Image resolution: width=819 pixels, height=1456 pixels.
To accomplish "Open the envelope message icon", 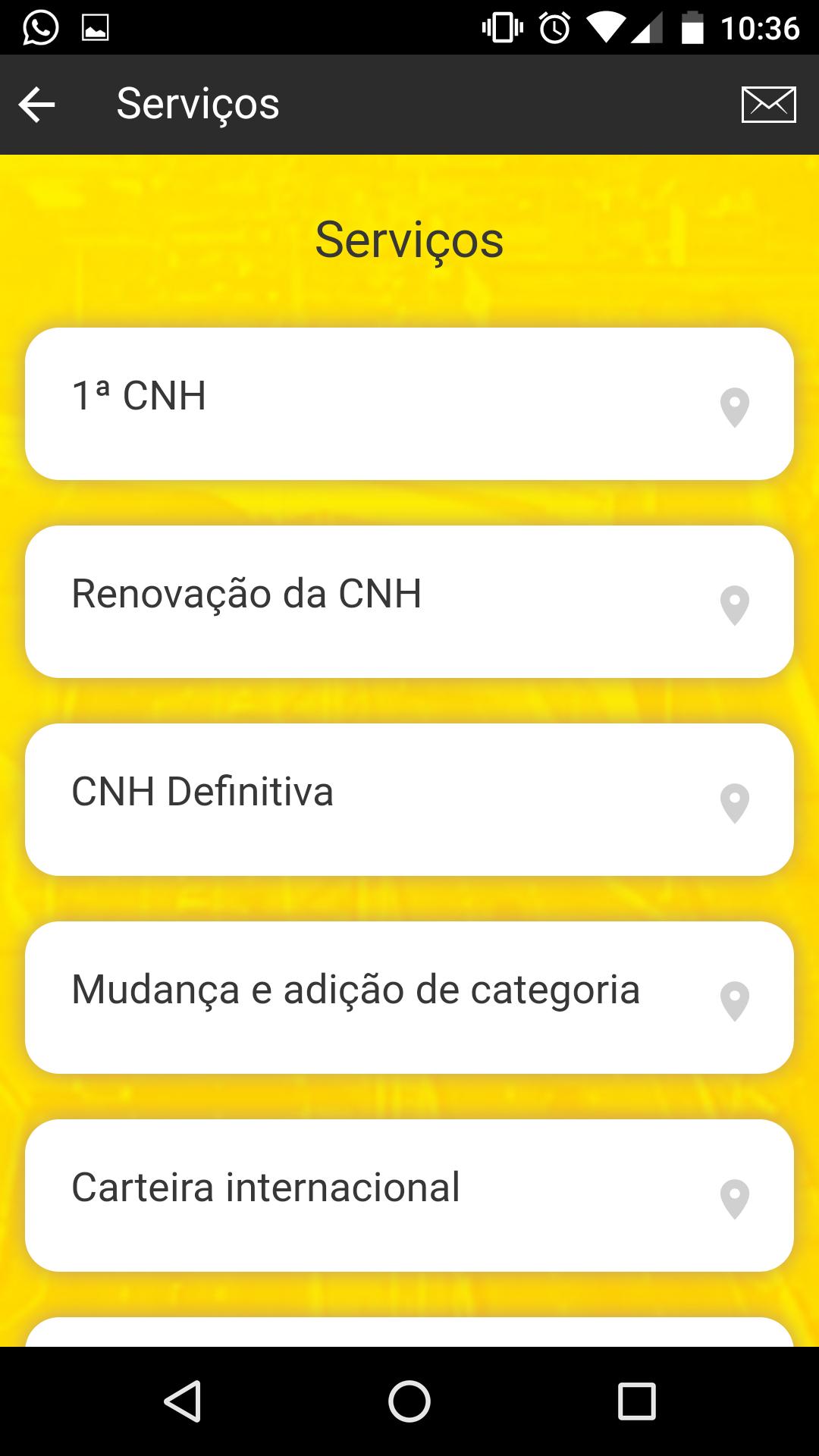I will pyautogui.click(x=768, y=105).
